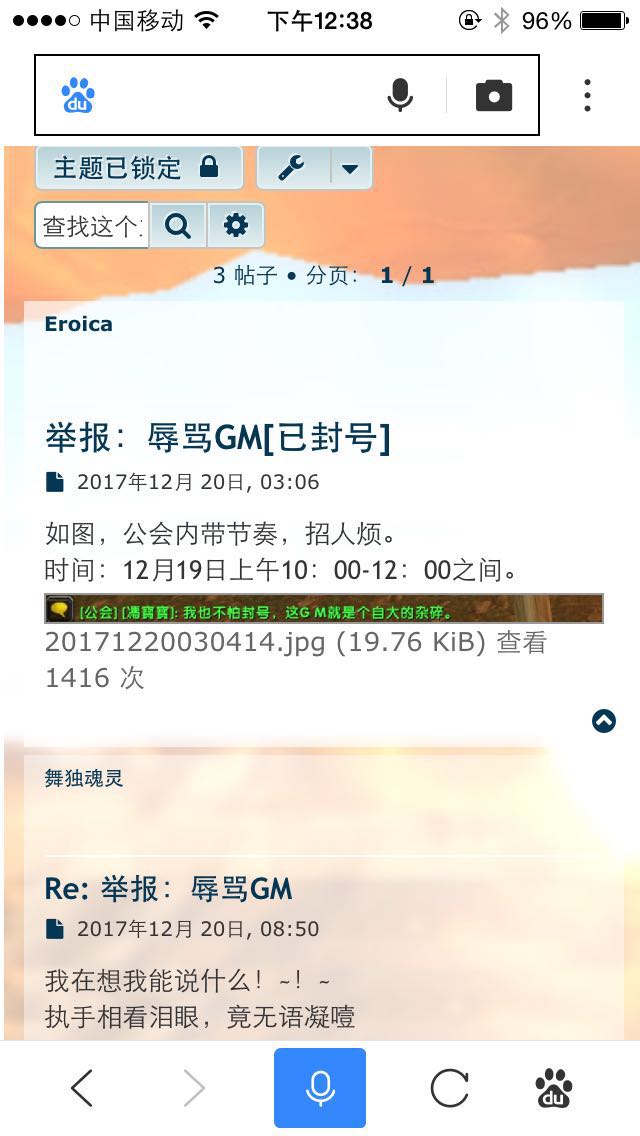
Task: Run the topic search magnifier button
Action: click(x=178, y=226)
